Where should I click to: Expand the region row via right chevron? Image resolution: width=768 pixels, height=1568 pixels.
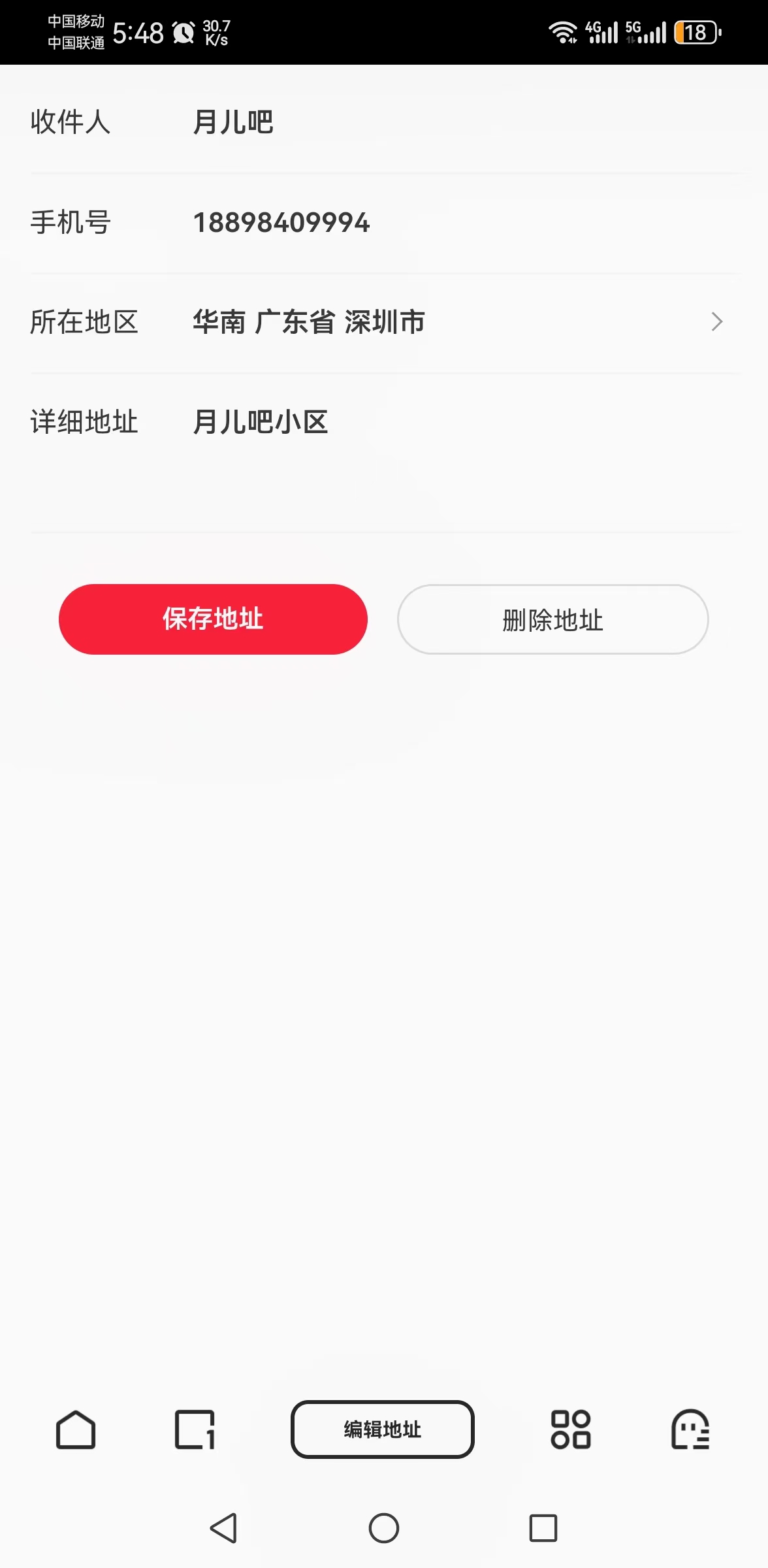click(717, 321)
